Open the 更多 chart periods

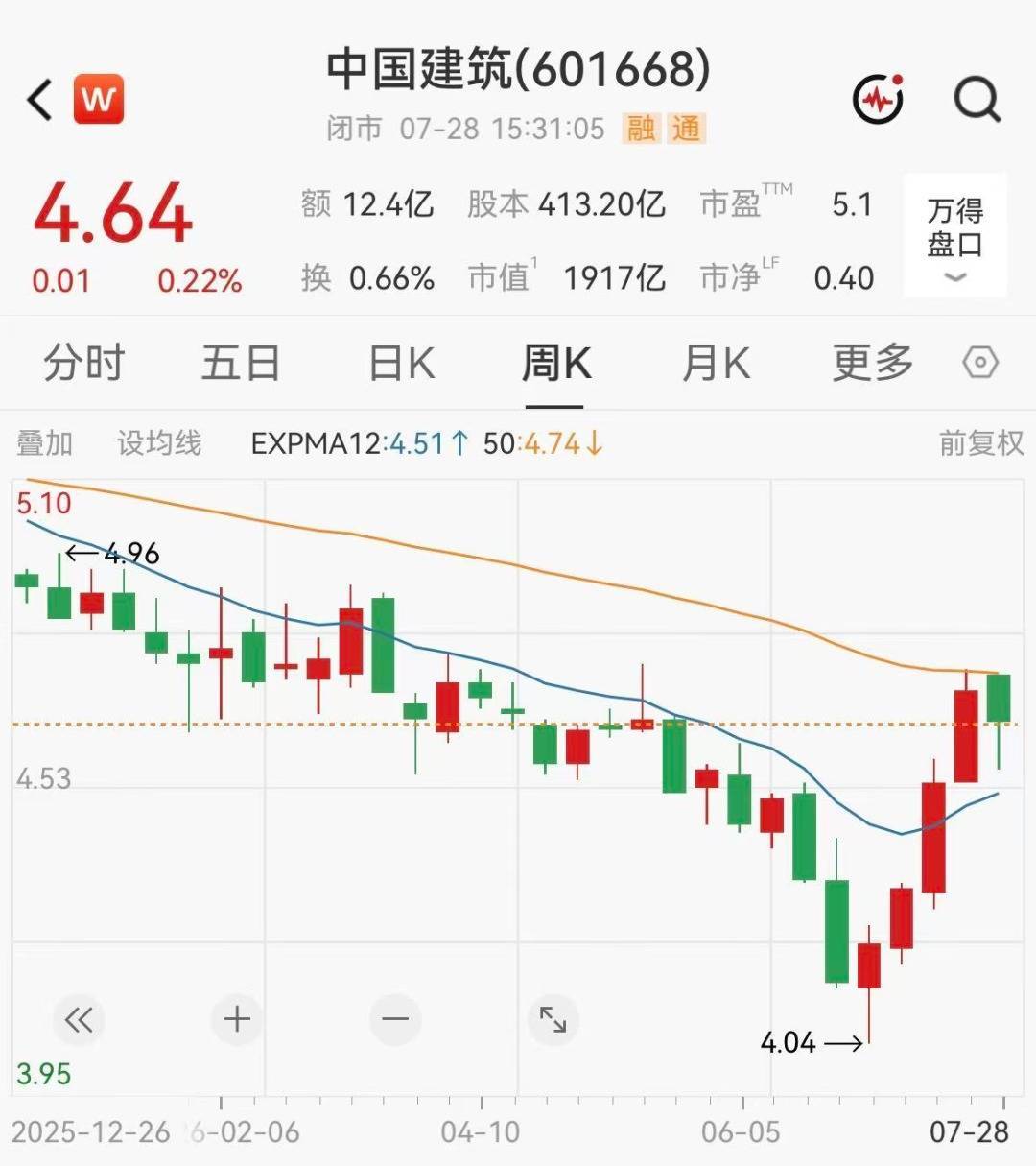point(873,364)
